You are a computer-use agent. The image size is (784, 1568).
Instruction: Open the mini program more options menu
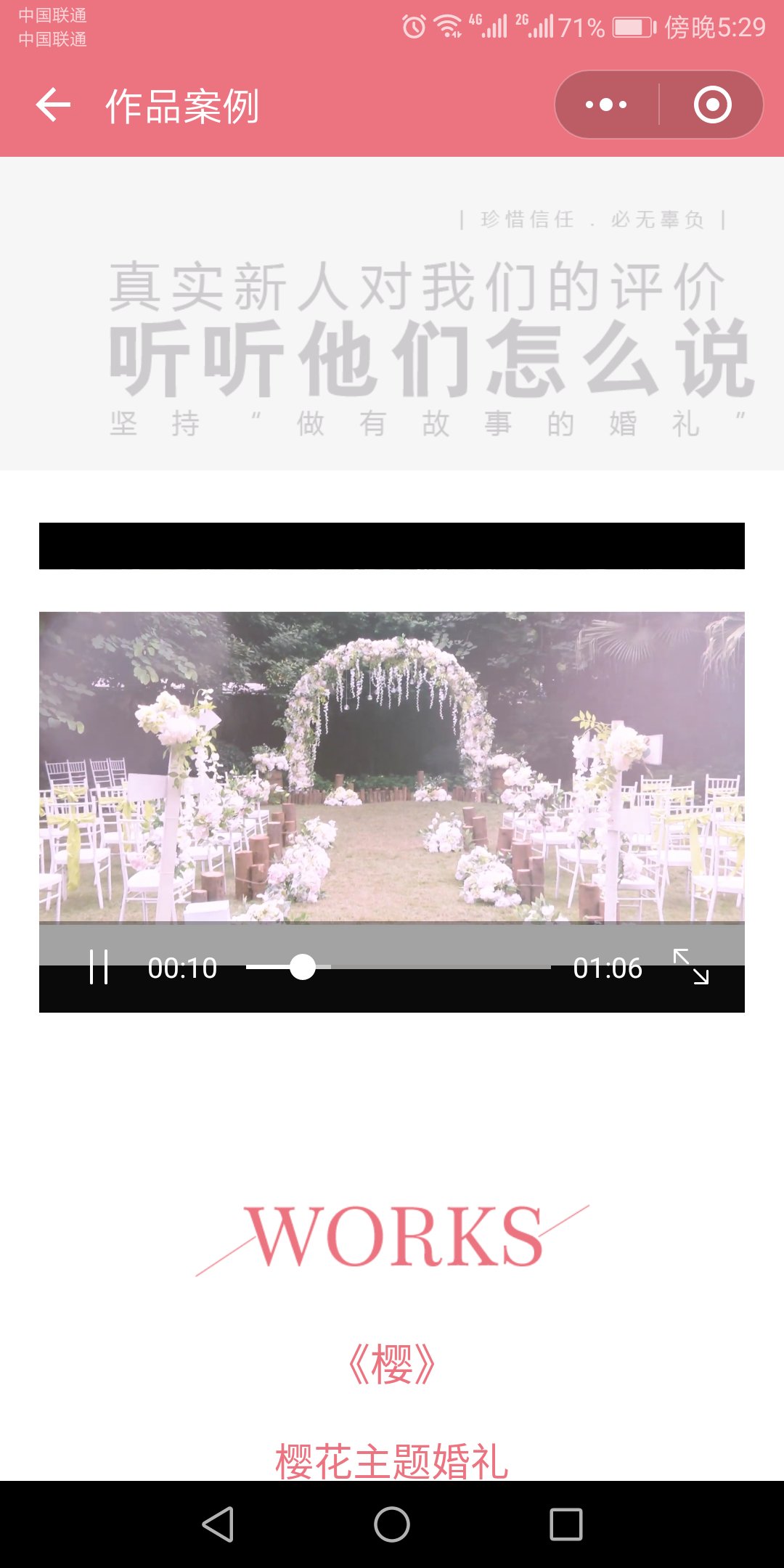pos(606,105)
